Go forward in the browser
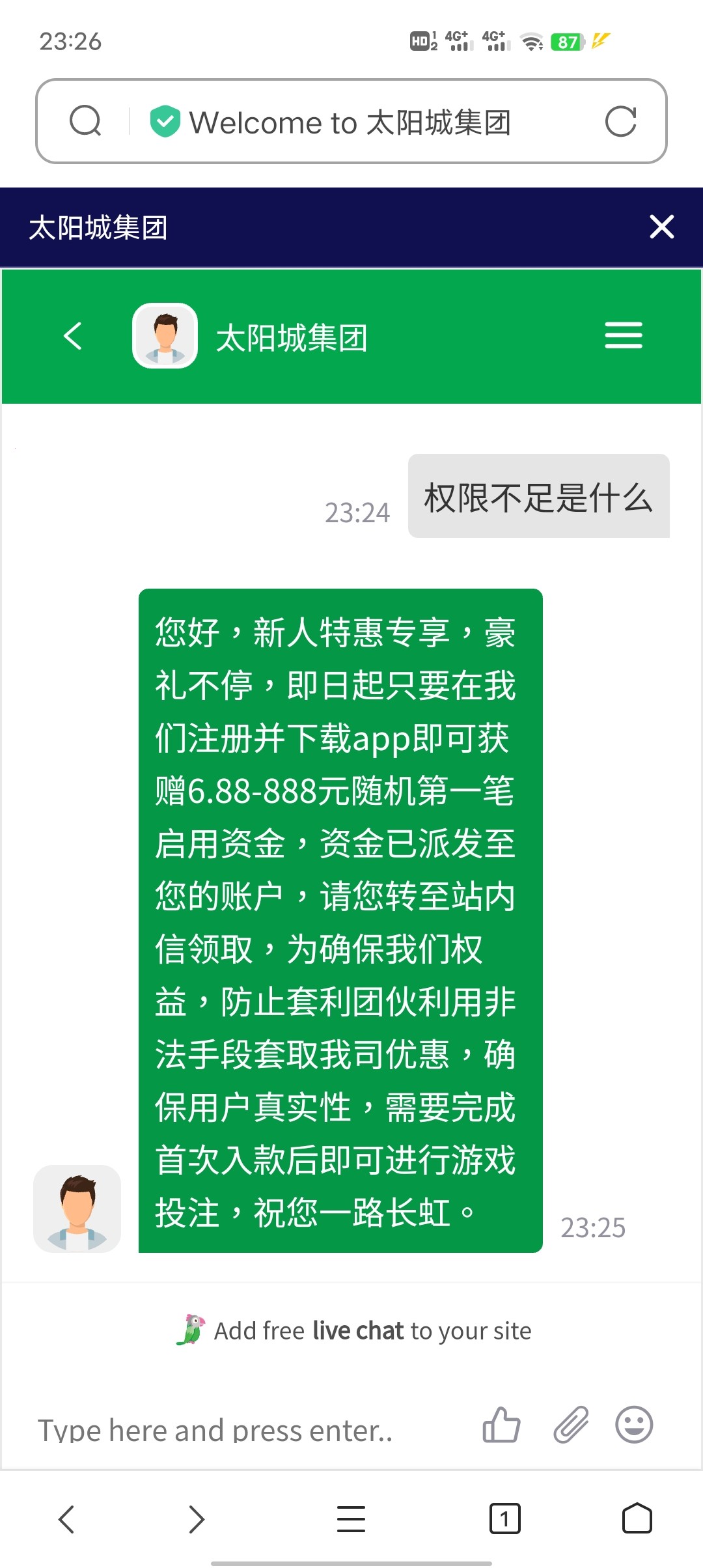703x1568 pixels. [197, 1519]
